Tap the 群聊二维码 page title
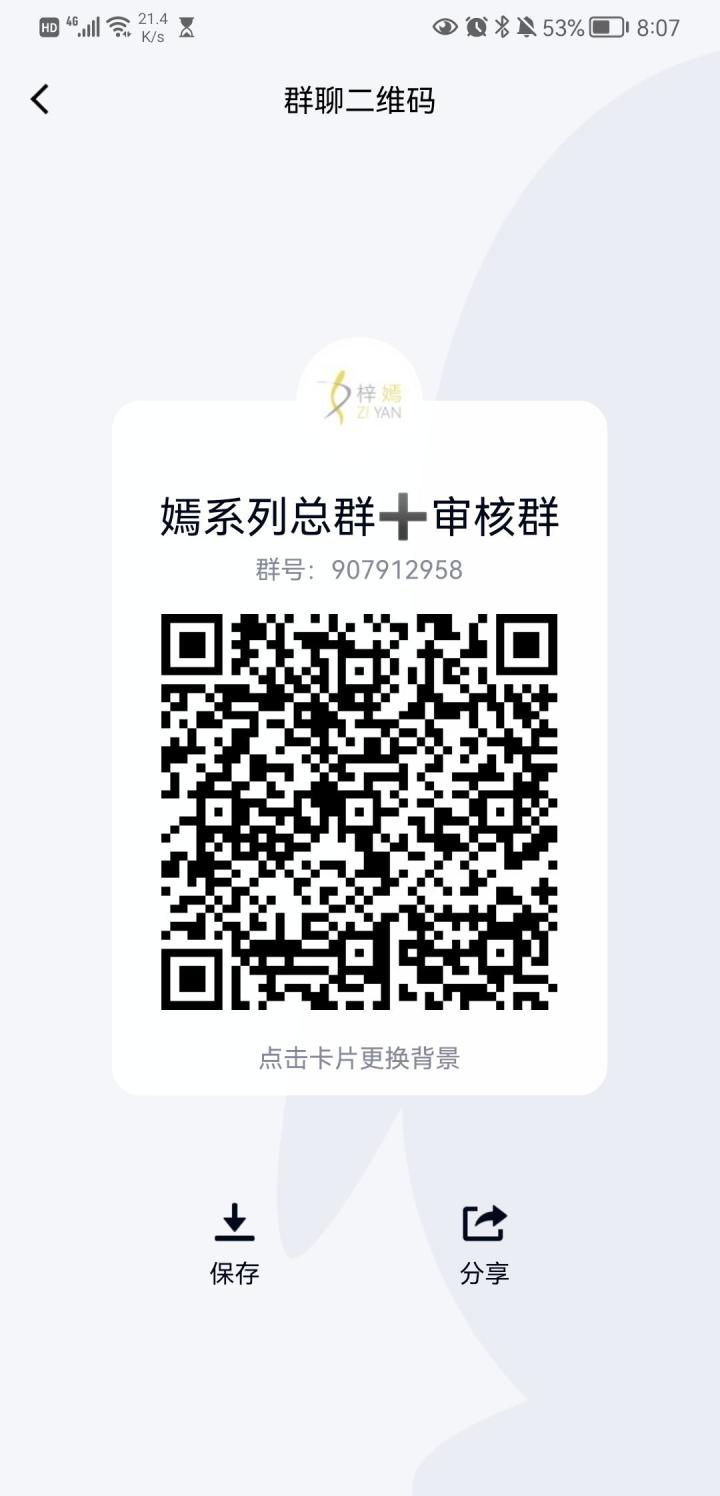This screenshot has height=1496, width=720. (360, 100)
